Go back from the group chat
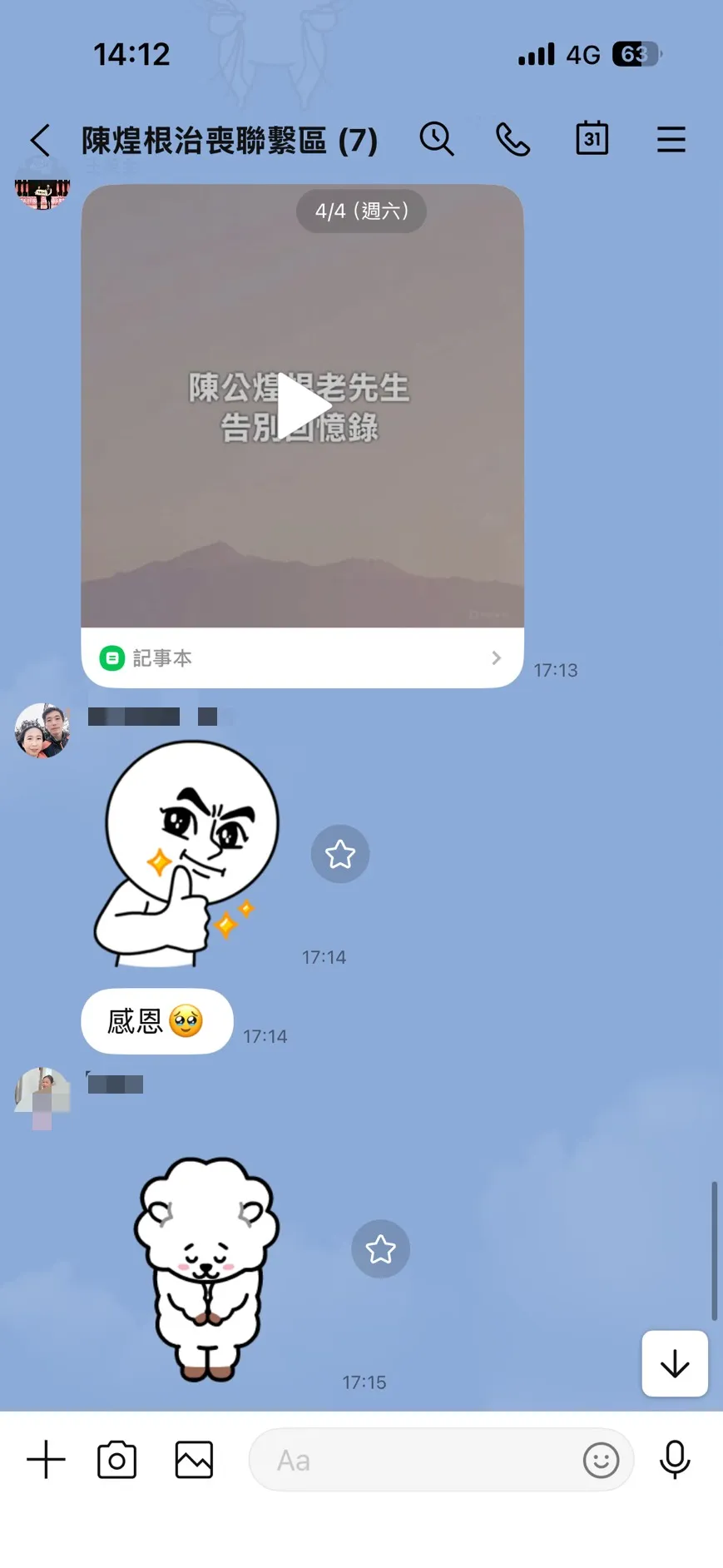Image resolution: width=723 pixels, height=1568 pixels. (x=39, y=140)
